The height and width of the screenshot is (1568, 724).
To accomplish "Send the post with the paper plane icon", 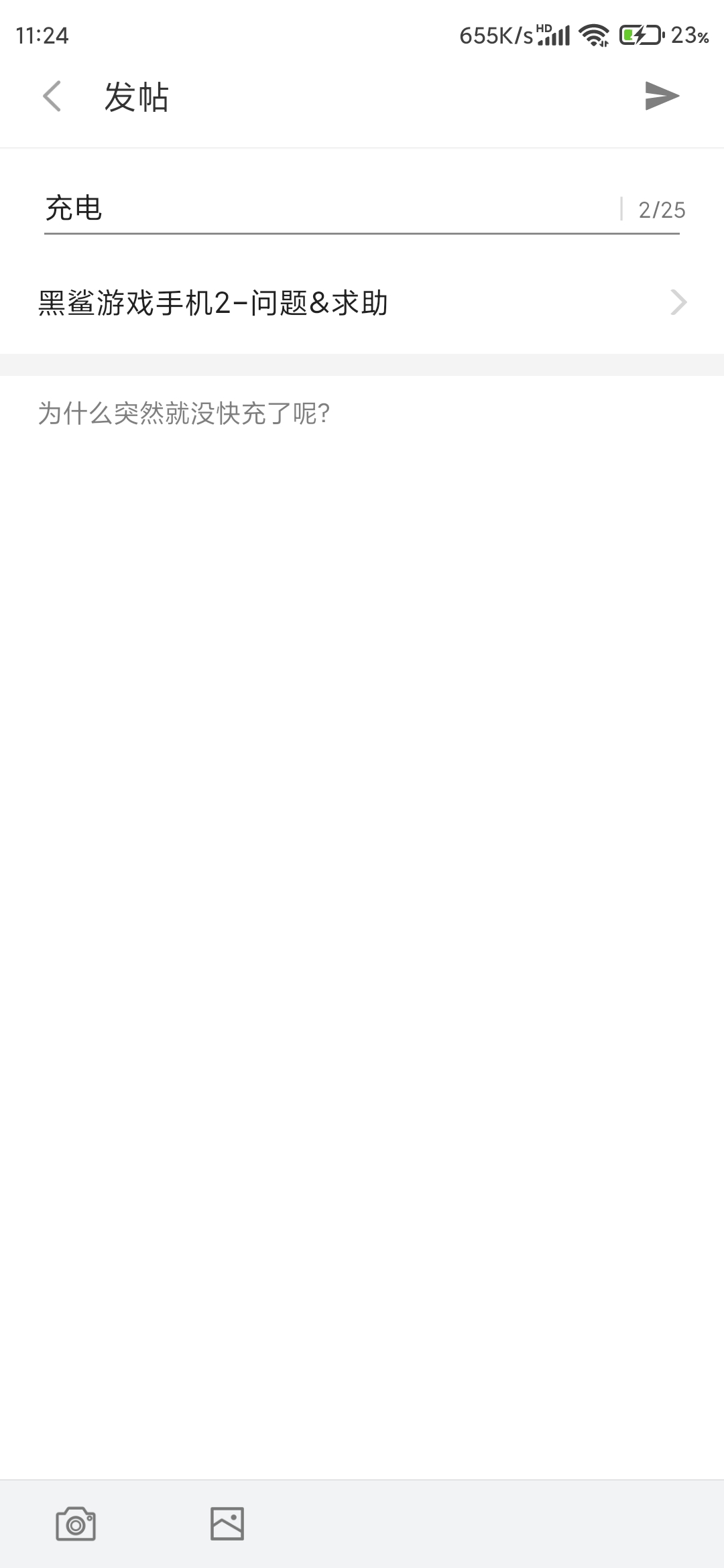I will click(662, 96).
